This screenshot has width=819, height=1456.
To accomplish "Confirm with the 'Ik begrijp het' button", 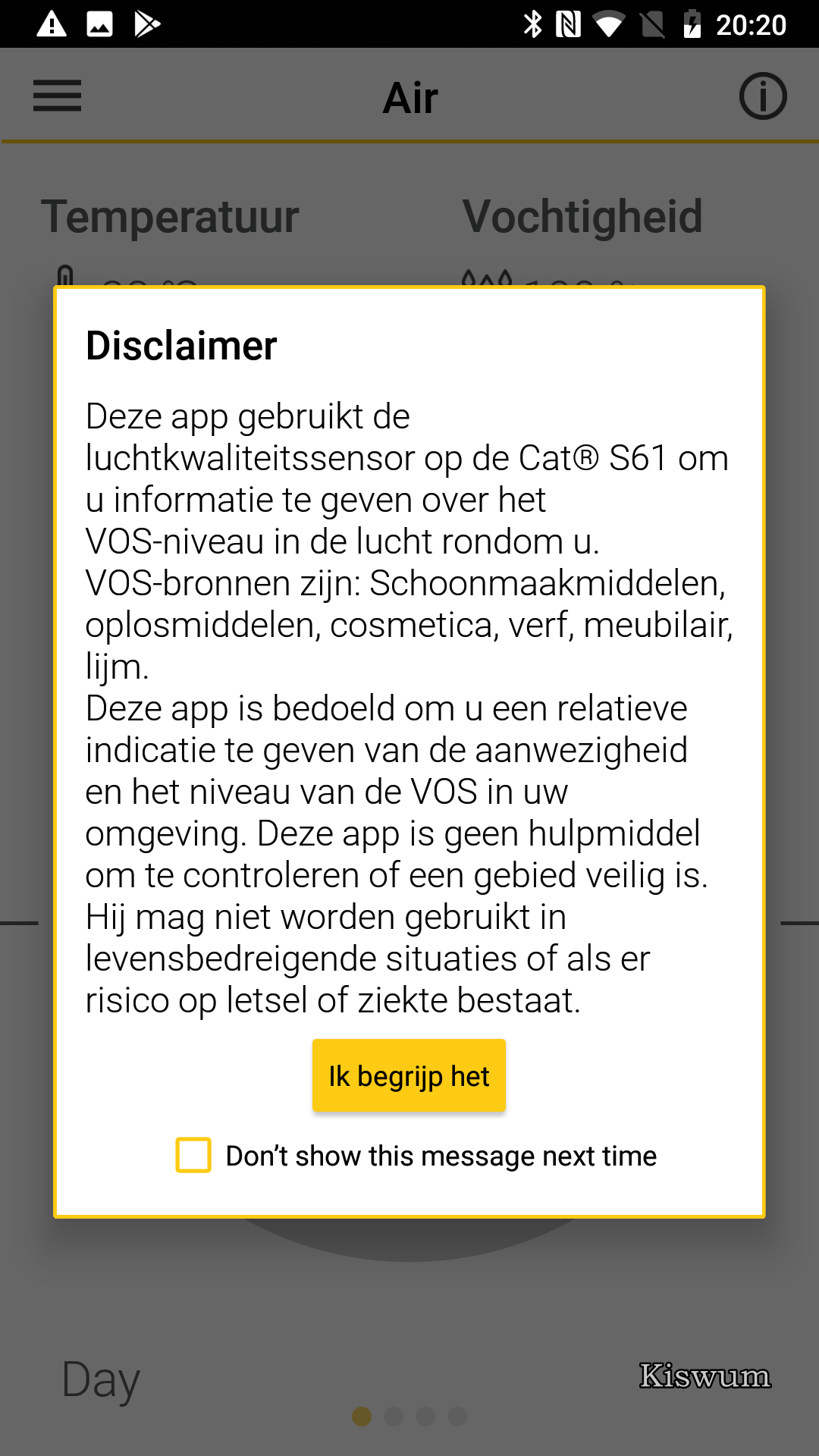I will coord(409,1075).
